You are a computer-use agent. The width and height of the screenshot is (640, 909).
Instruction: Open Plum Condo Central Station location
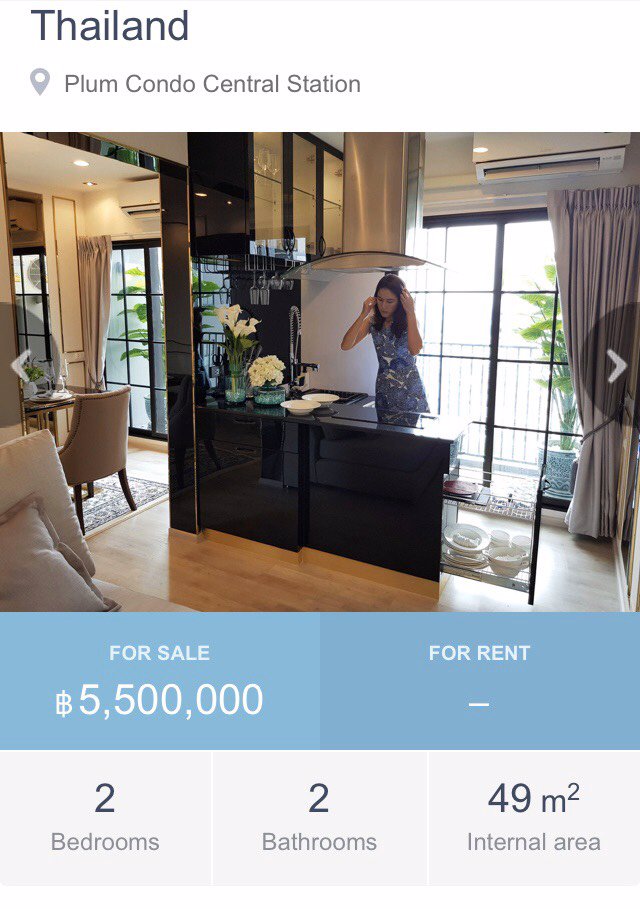click(212, 84)
